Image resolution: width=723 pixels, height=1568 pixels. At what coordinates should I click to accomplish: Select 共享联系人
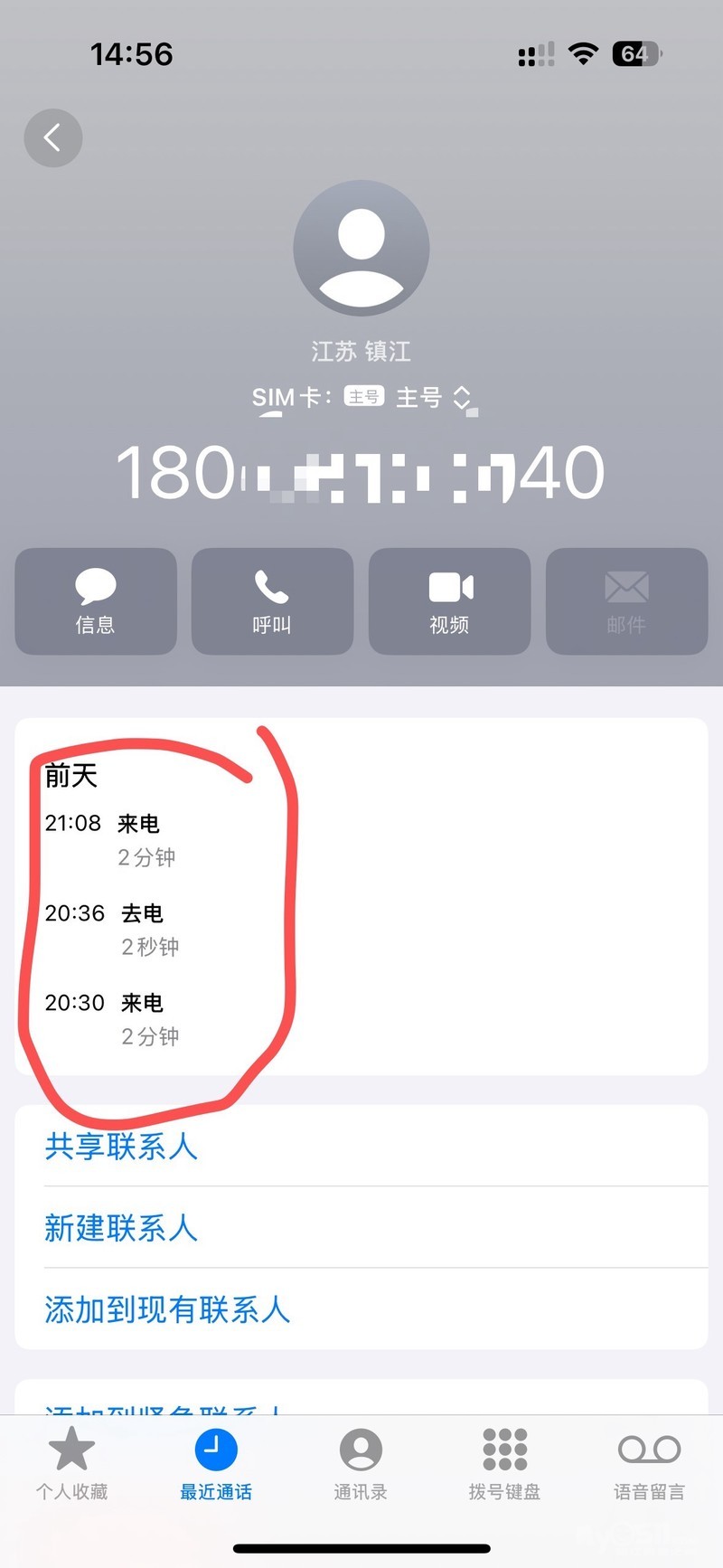361,1146
